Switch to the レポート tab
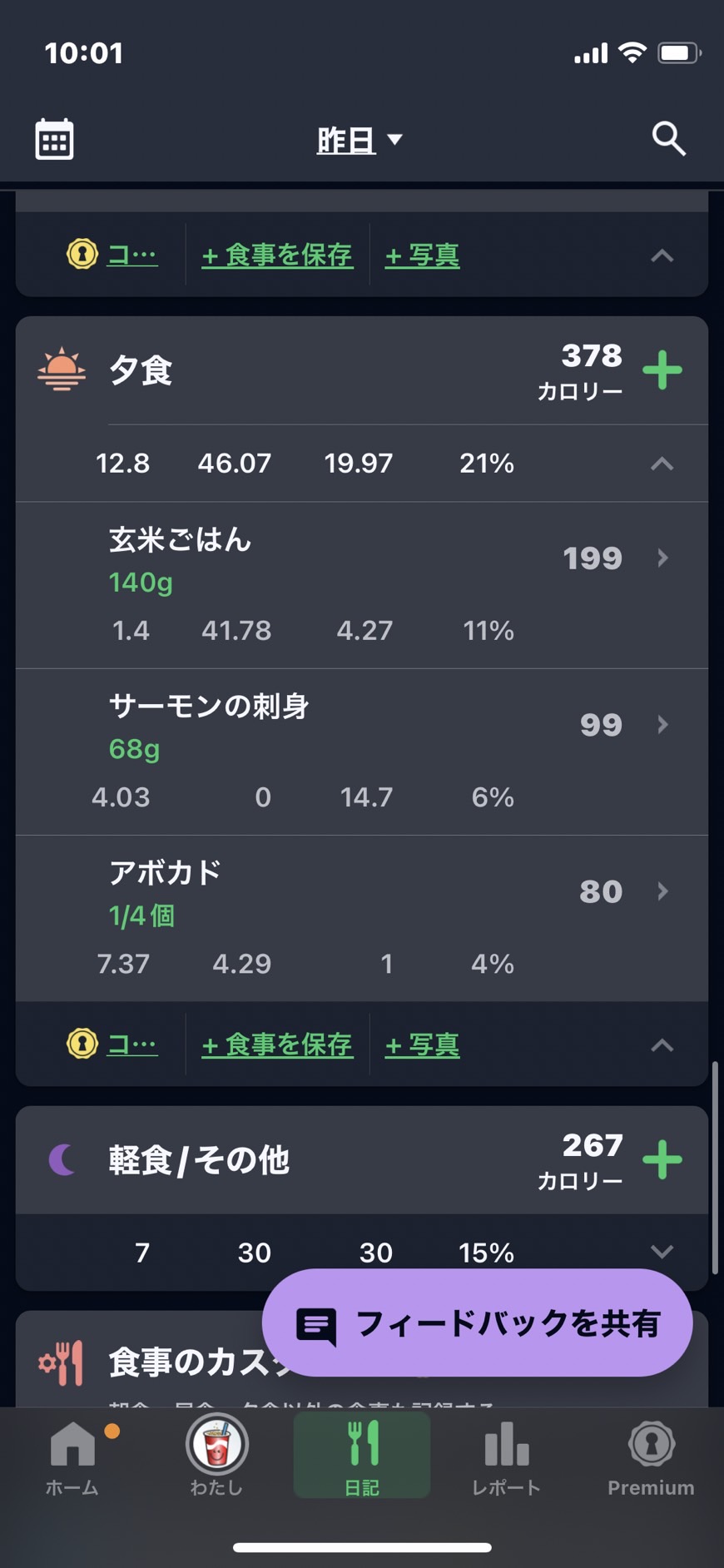 pyautogui.click(x=506, y=1457)
